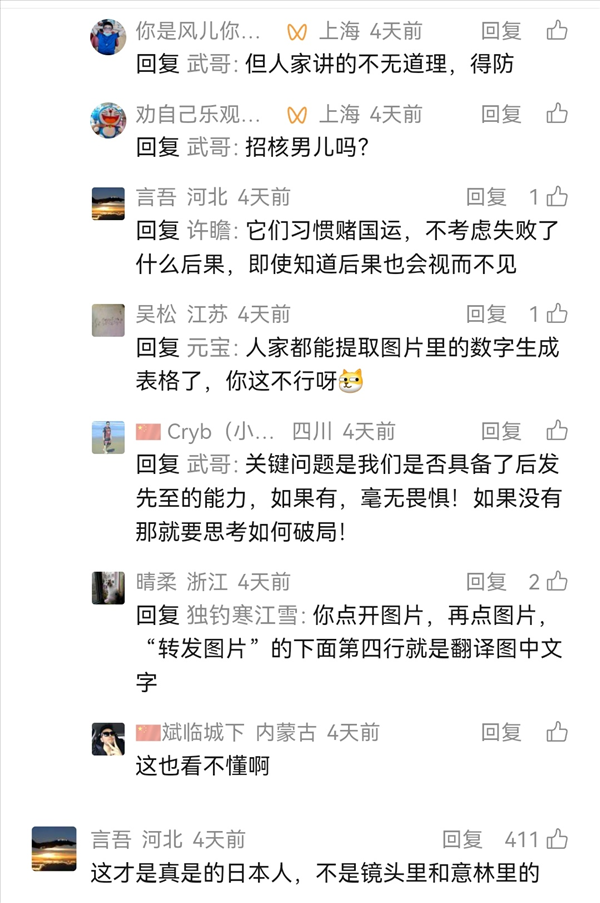600x903 pixels.
Task: Like 斌临城下's comment
Action: 557,732
